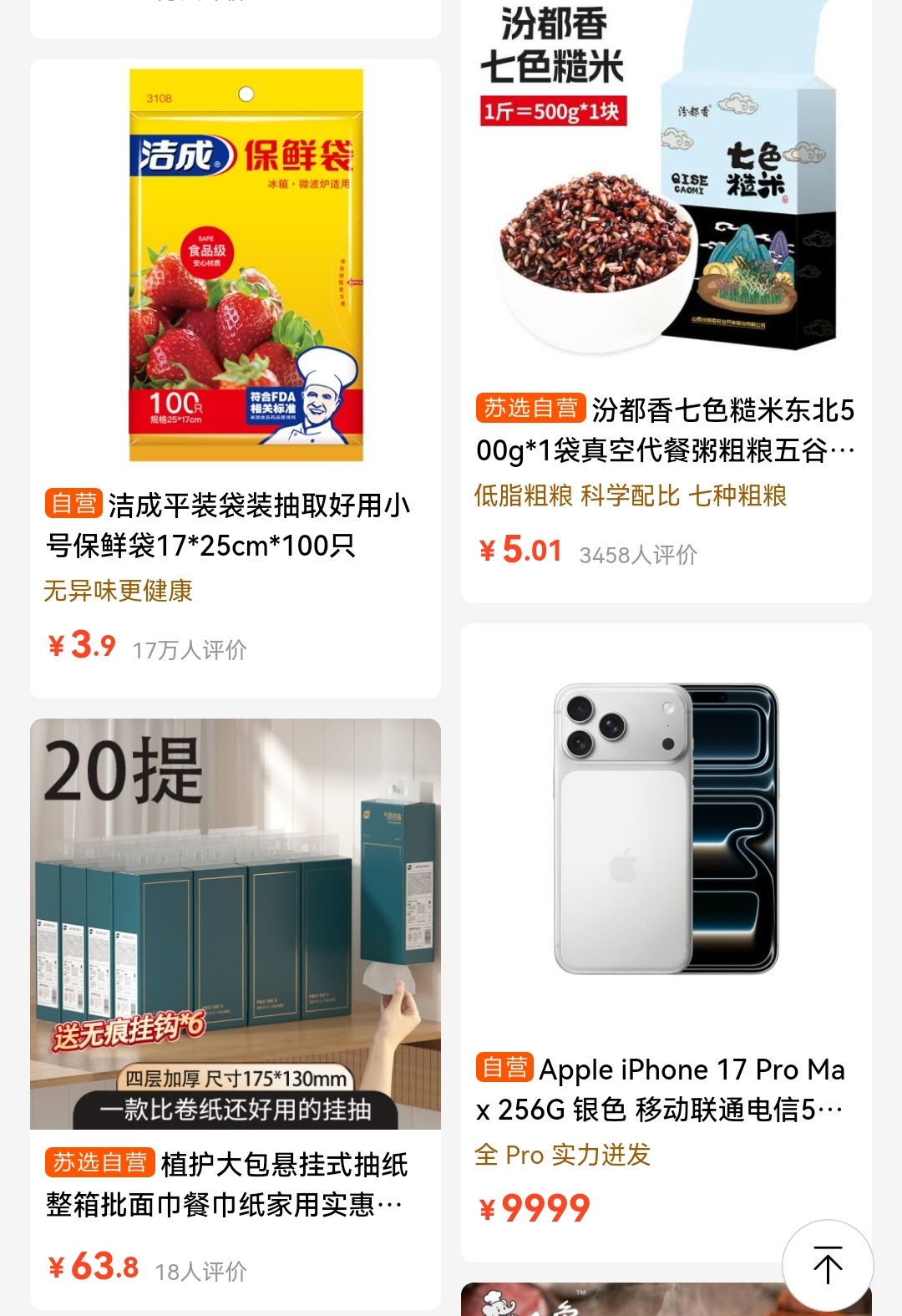Click the 自营 badge on 保鲜袋 listing
Screen dimensions: 902x1316
click(72, 505)
